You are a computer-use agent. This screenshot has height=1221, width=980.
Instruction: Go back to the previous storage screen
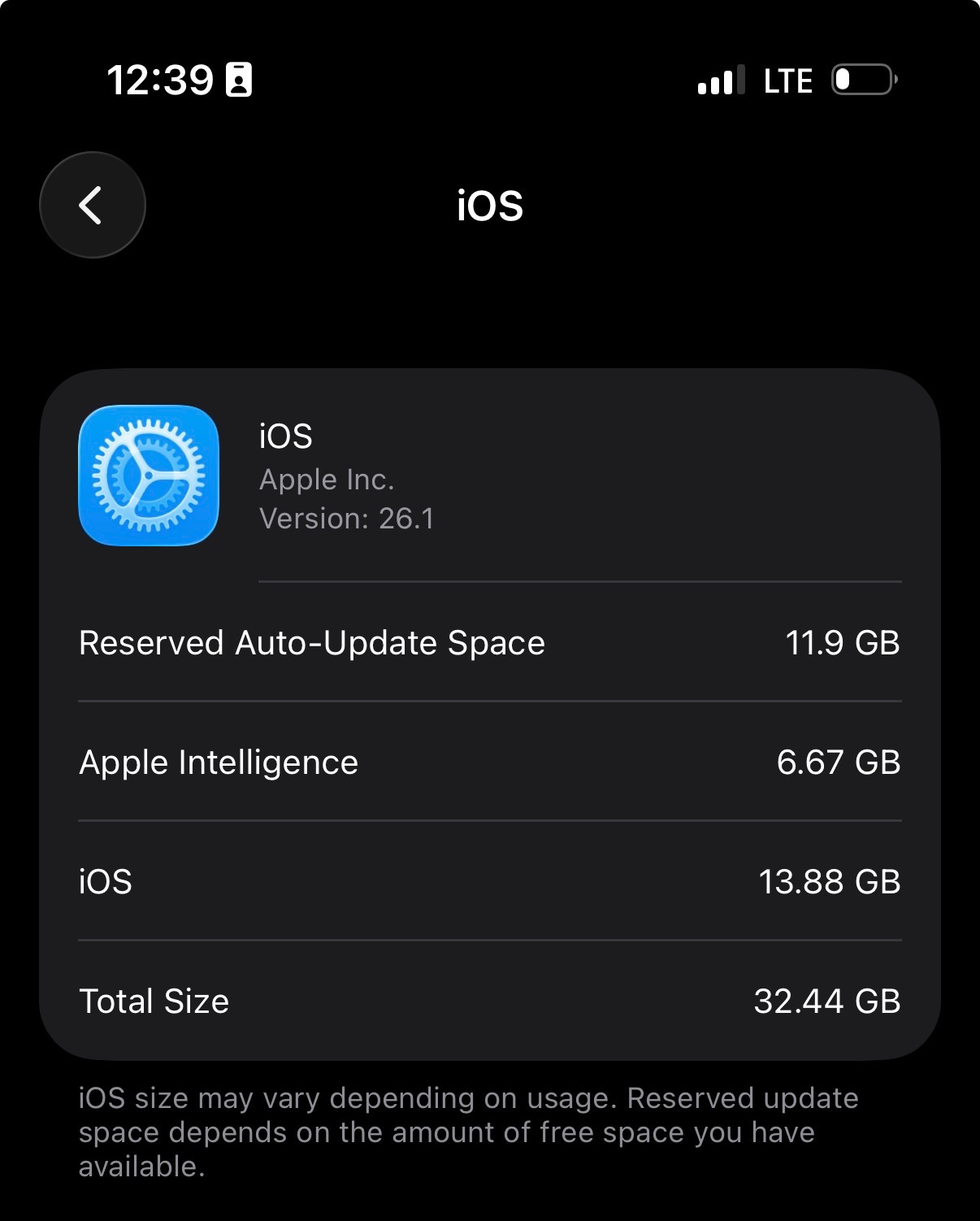tap(92, 205)
